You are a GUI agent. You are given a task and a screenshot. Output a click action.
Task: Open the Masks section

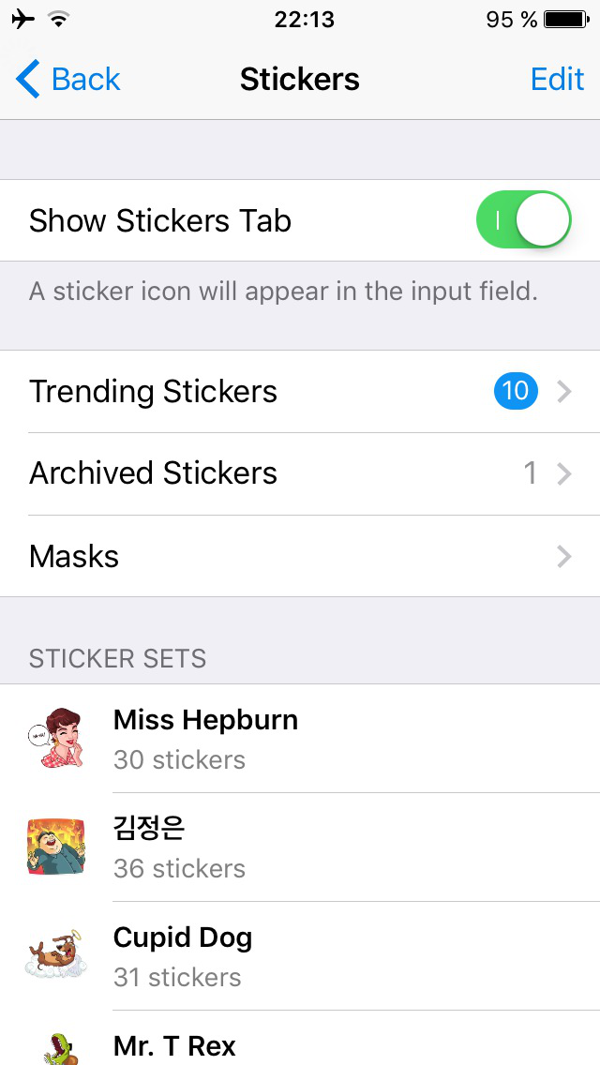coord(300,557)
